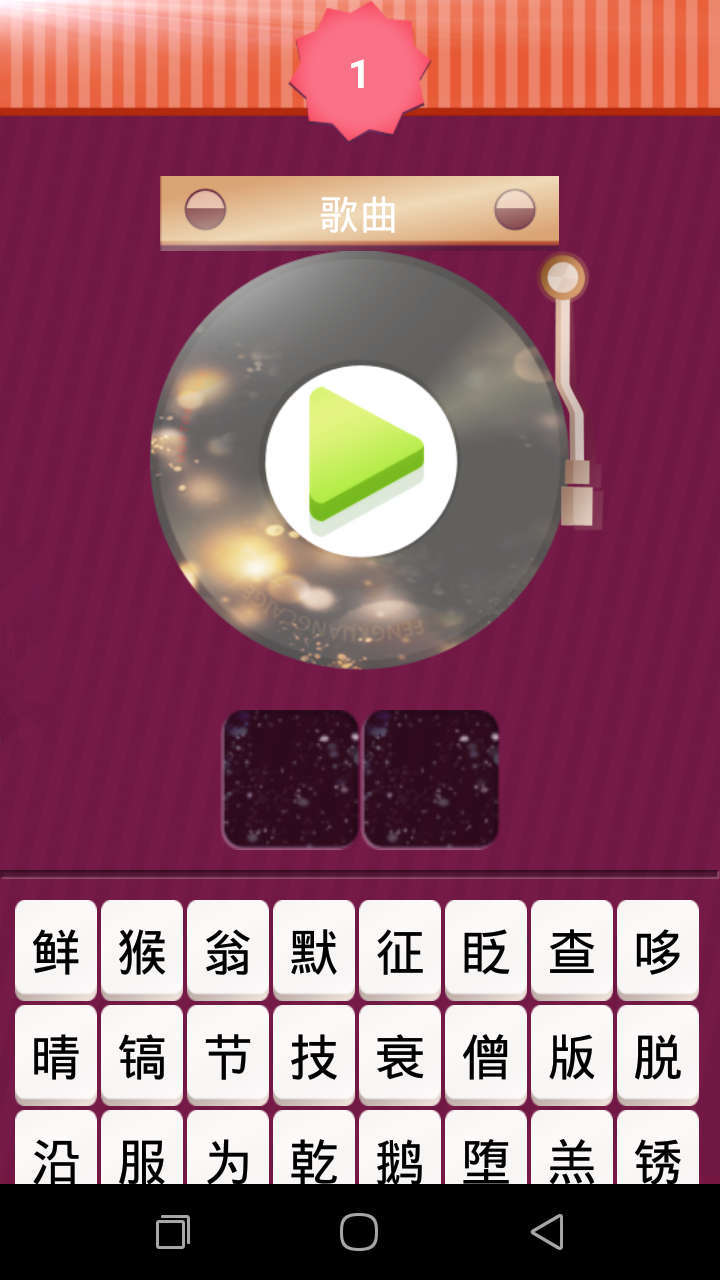Play the song clip on the record
The height and width of the screenshot is (1280, 720).
(x=361, y=461)
